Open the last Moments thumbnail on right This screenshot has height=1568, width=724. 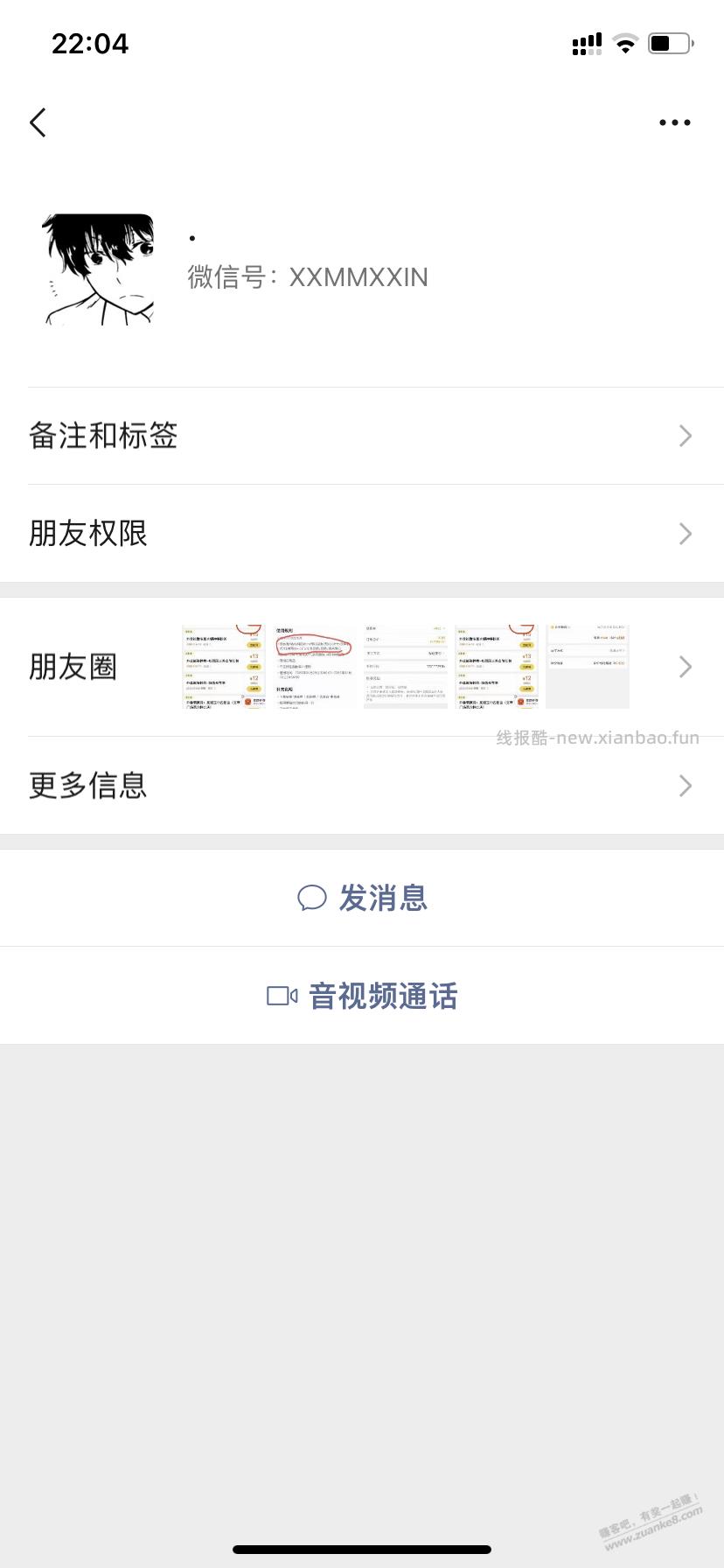[587, 666]
